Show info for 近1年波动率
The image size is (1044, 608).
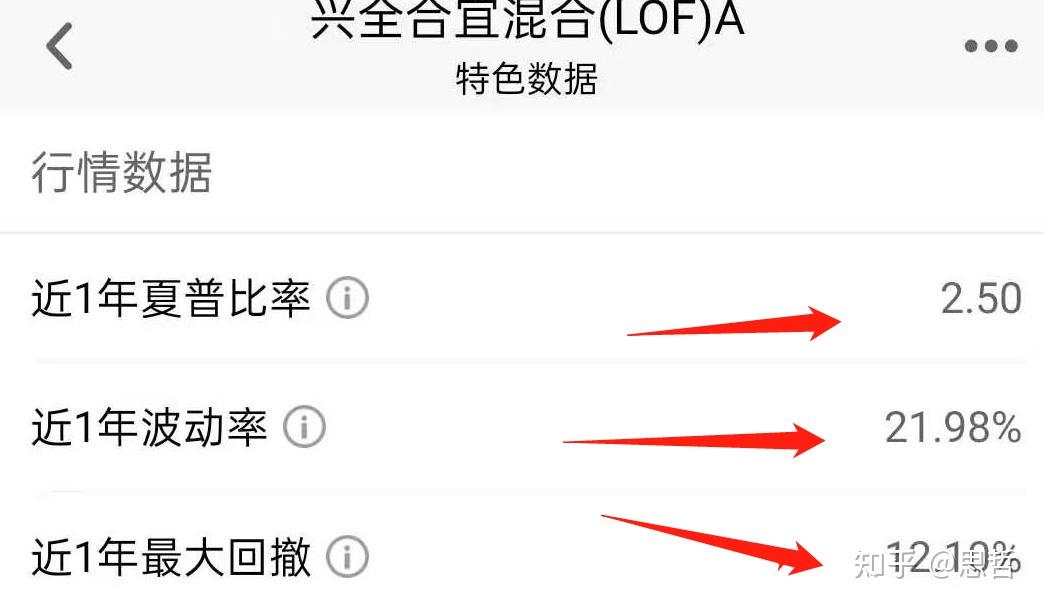click(x=304, y=428)
